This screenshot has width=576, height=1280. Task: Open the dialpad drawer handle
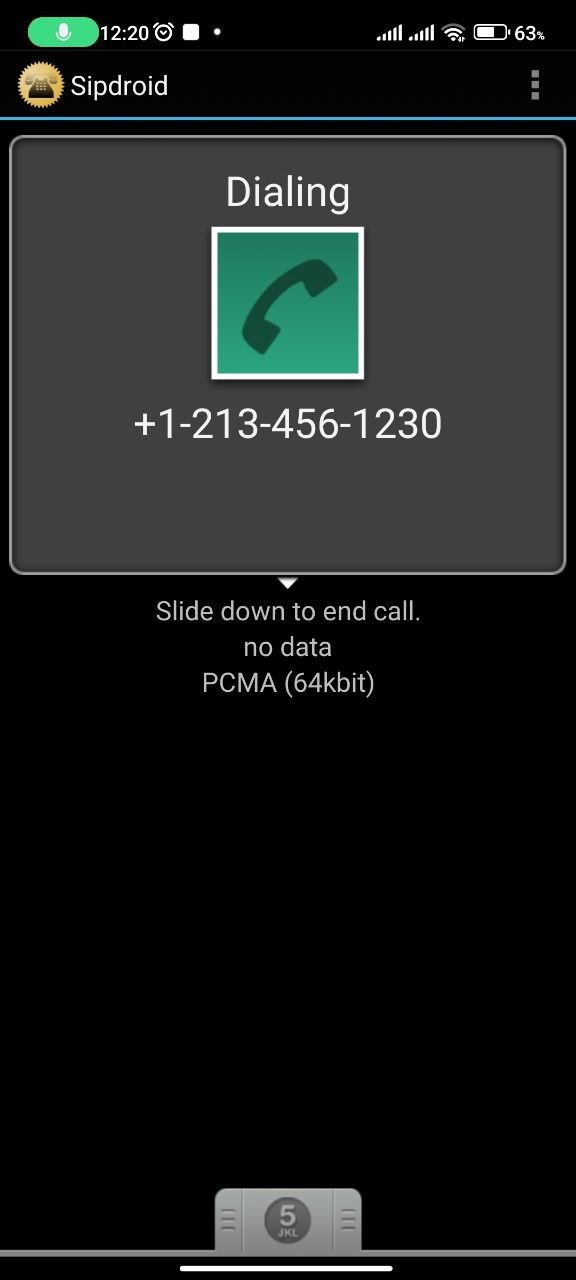pos(288,1219)
